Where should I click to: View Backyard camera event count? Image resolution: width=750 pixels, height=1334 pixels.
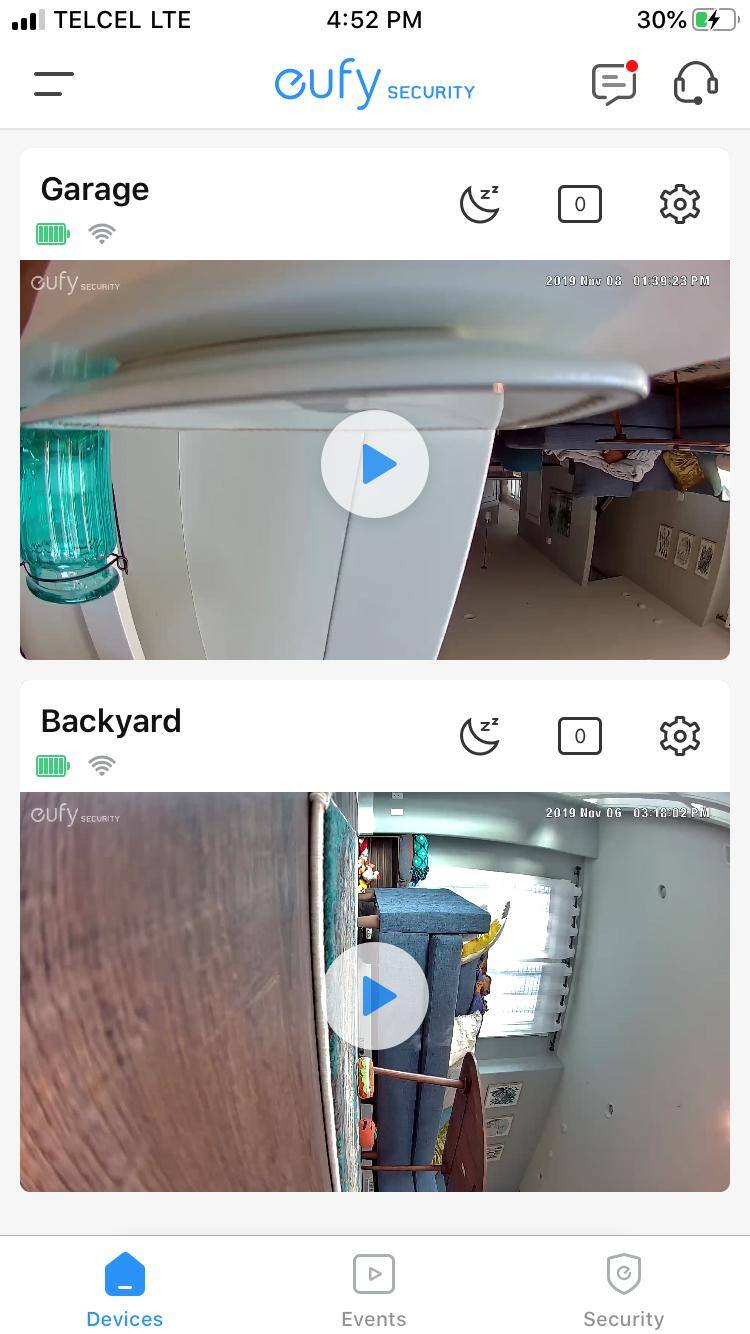pos(580,736)
